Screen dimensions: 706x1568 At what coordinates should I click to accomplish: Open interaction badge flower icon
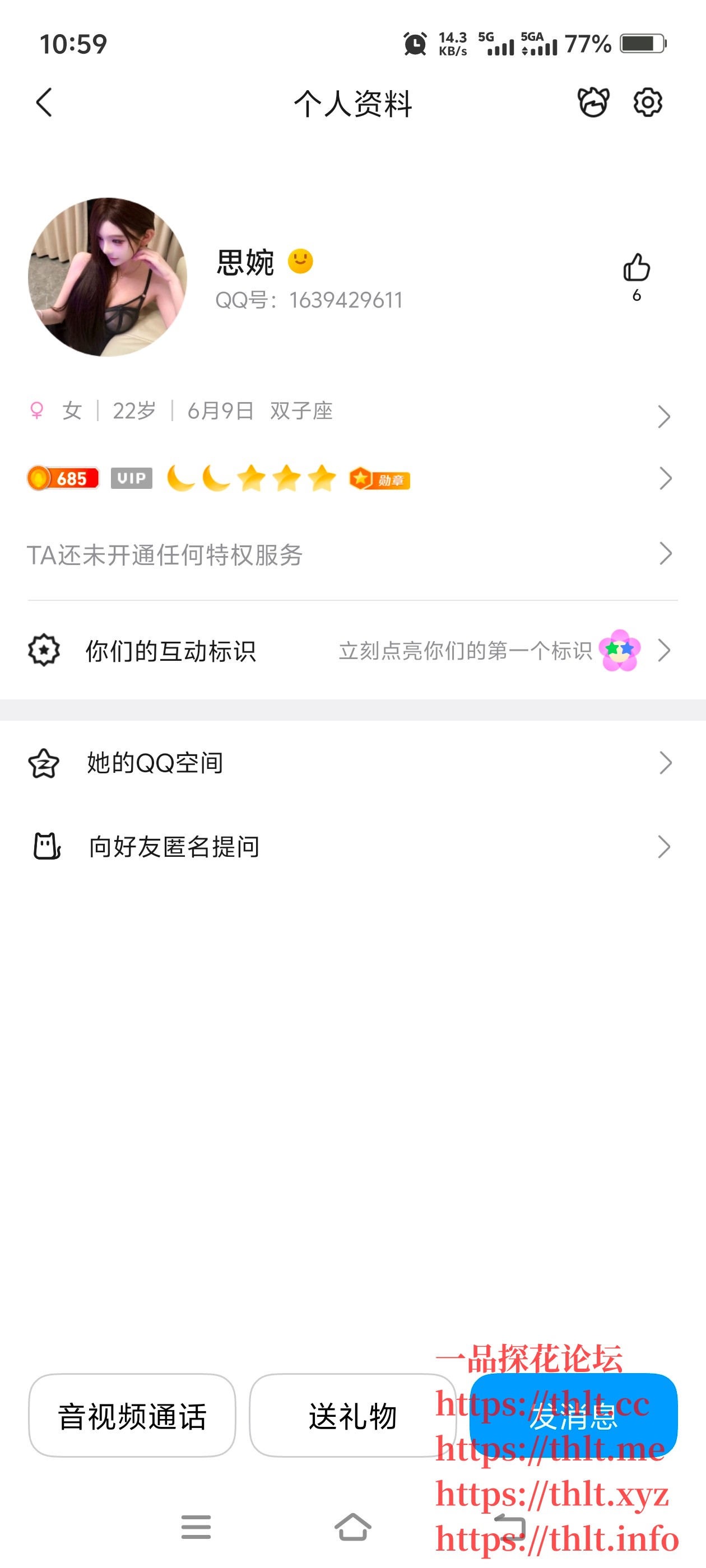pos(619,650)
